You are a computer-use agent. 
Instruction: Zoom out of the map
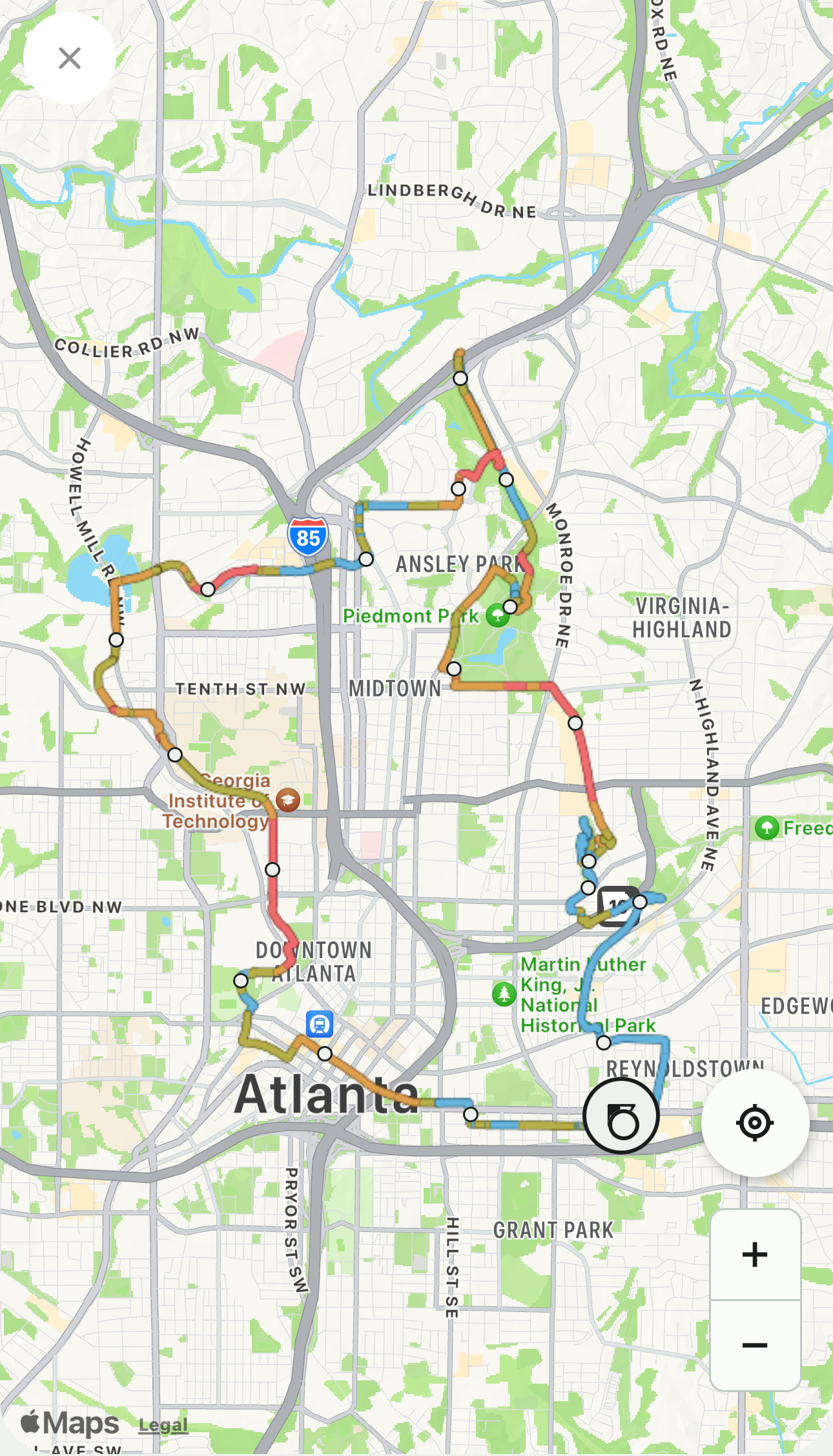click(755, 1346)
